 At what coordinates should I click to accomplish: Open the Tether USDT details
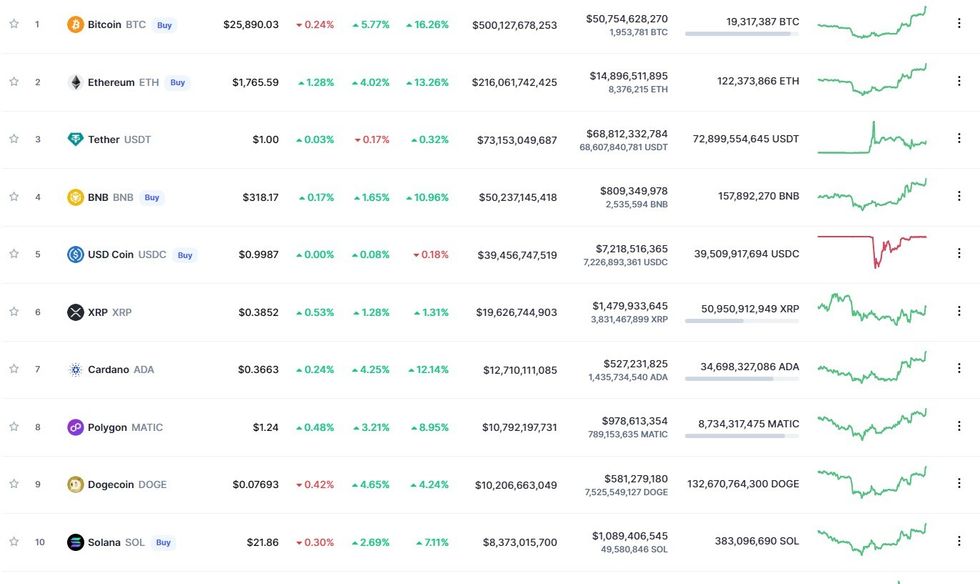pos(103,139)
